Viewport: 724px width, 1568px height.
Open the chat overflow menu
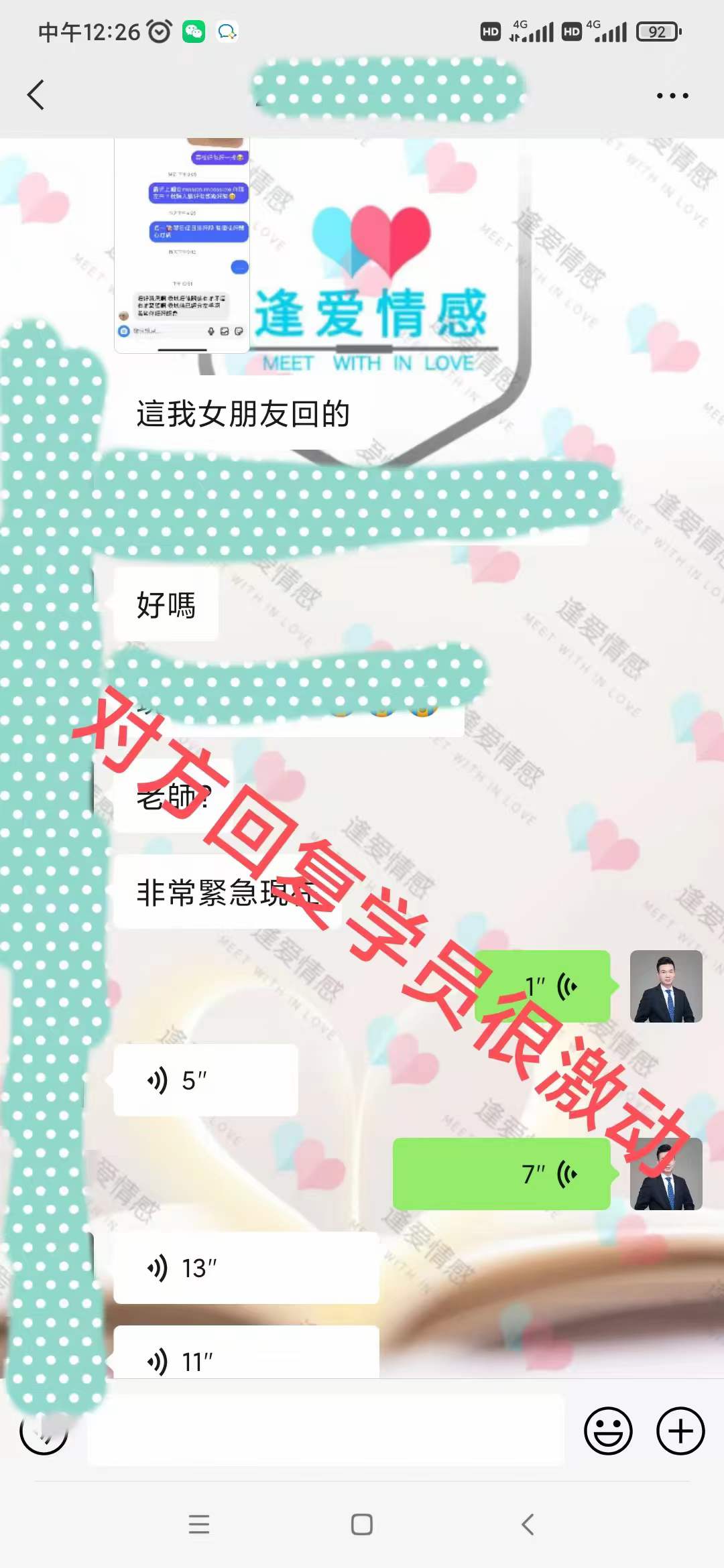click(x=672, y=96)
